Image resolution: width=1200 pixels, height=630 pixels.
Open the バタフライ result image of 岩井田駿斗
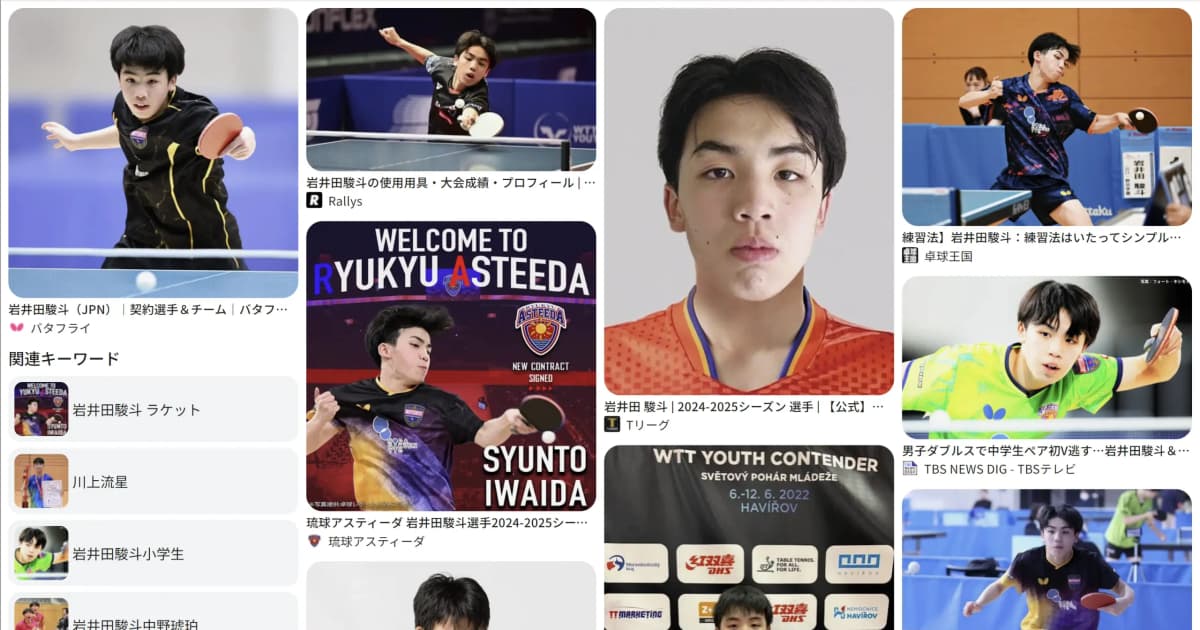tap(153, 152)
